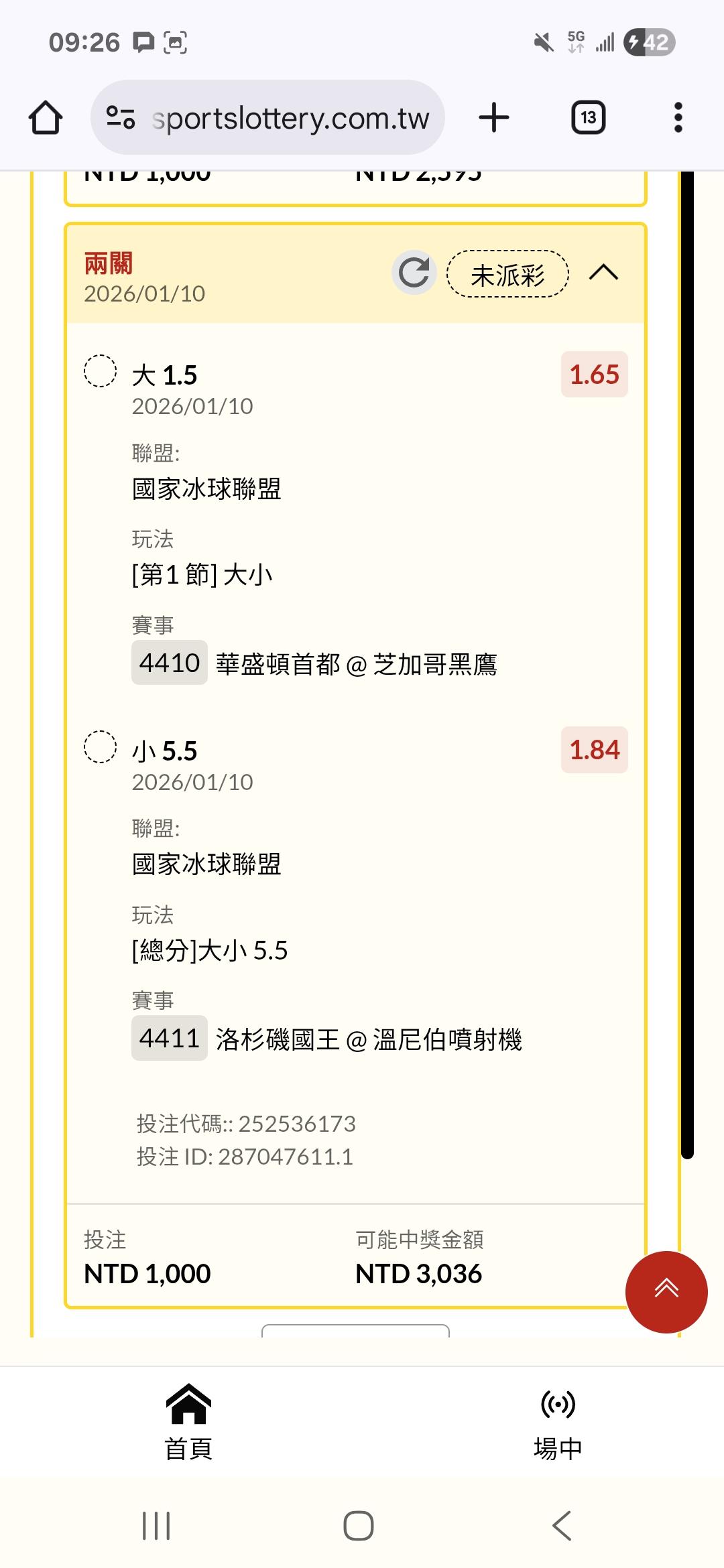Screen dimensions: 724x1568
Task: Open the browser overflow menu
Action: pos(678,118)
